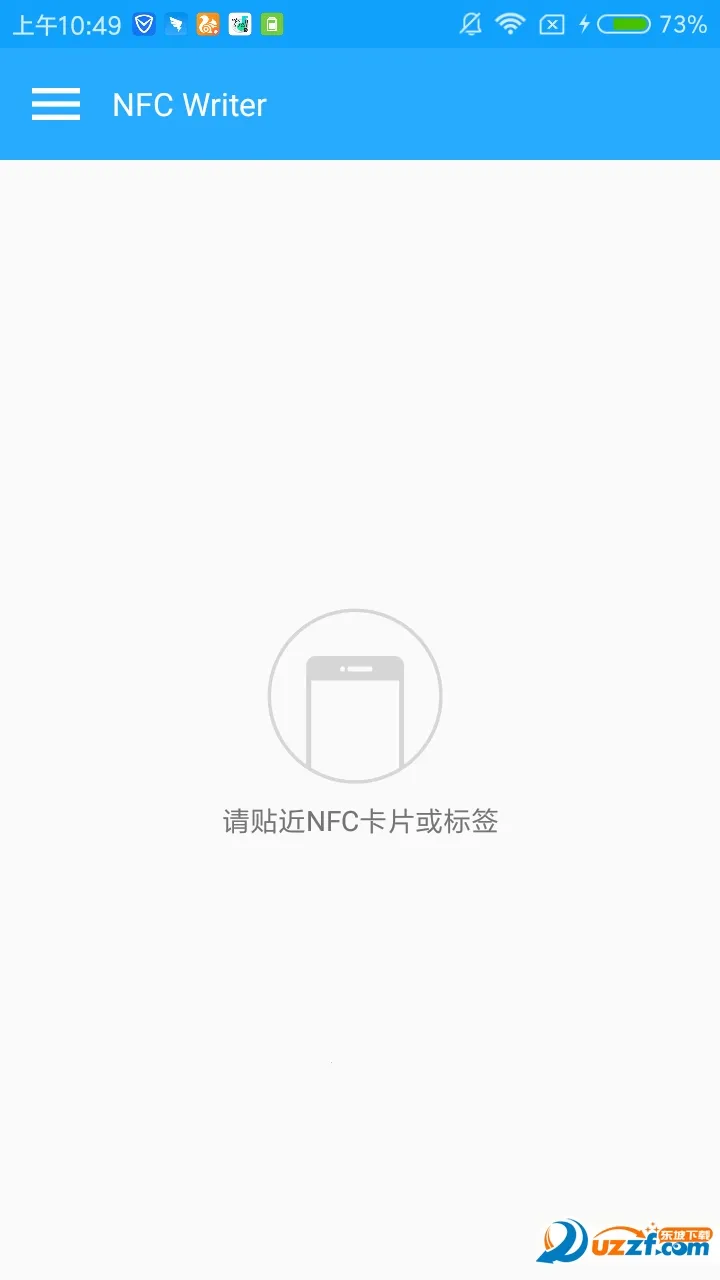
Task: Select the UC Browser squirrel notification icon
Action: point(208,24)
